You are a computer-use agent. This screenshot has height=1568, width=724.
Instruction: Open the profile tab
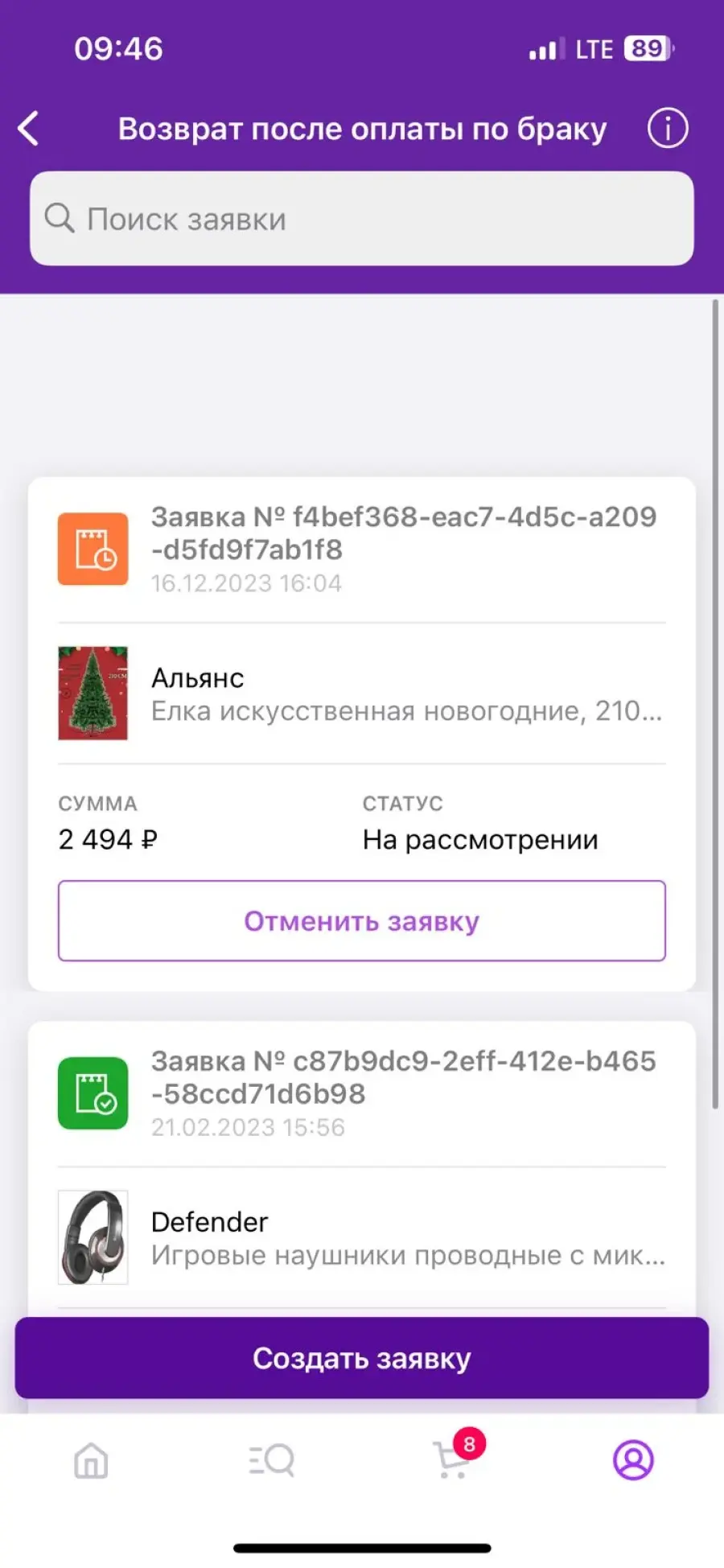634,1460
